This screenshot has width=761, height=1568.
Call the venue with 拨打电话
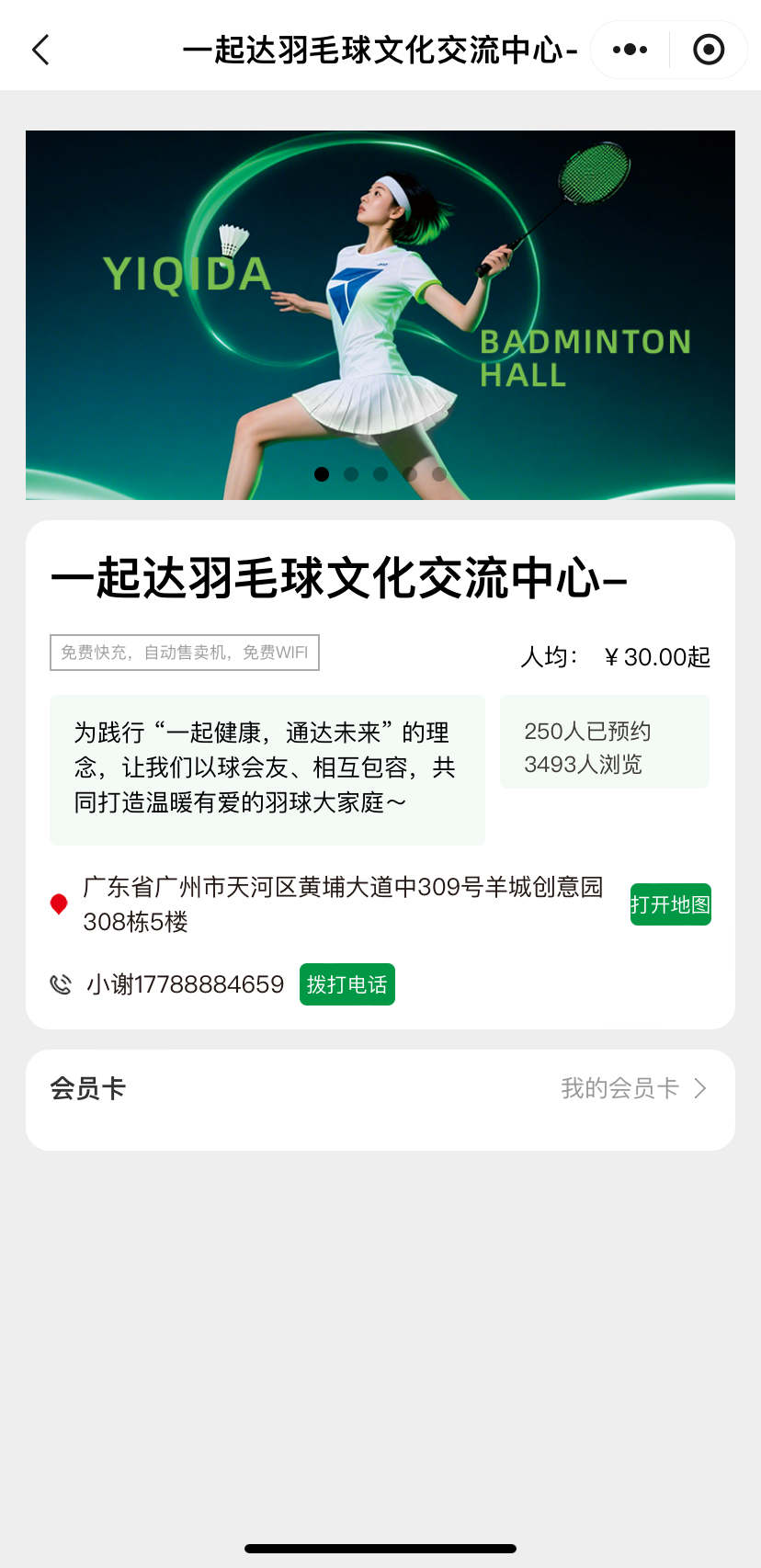click(x=346, y=984)
